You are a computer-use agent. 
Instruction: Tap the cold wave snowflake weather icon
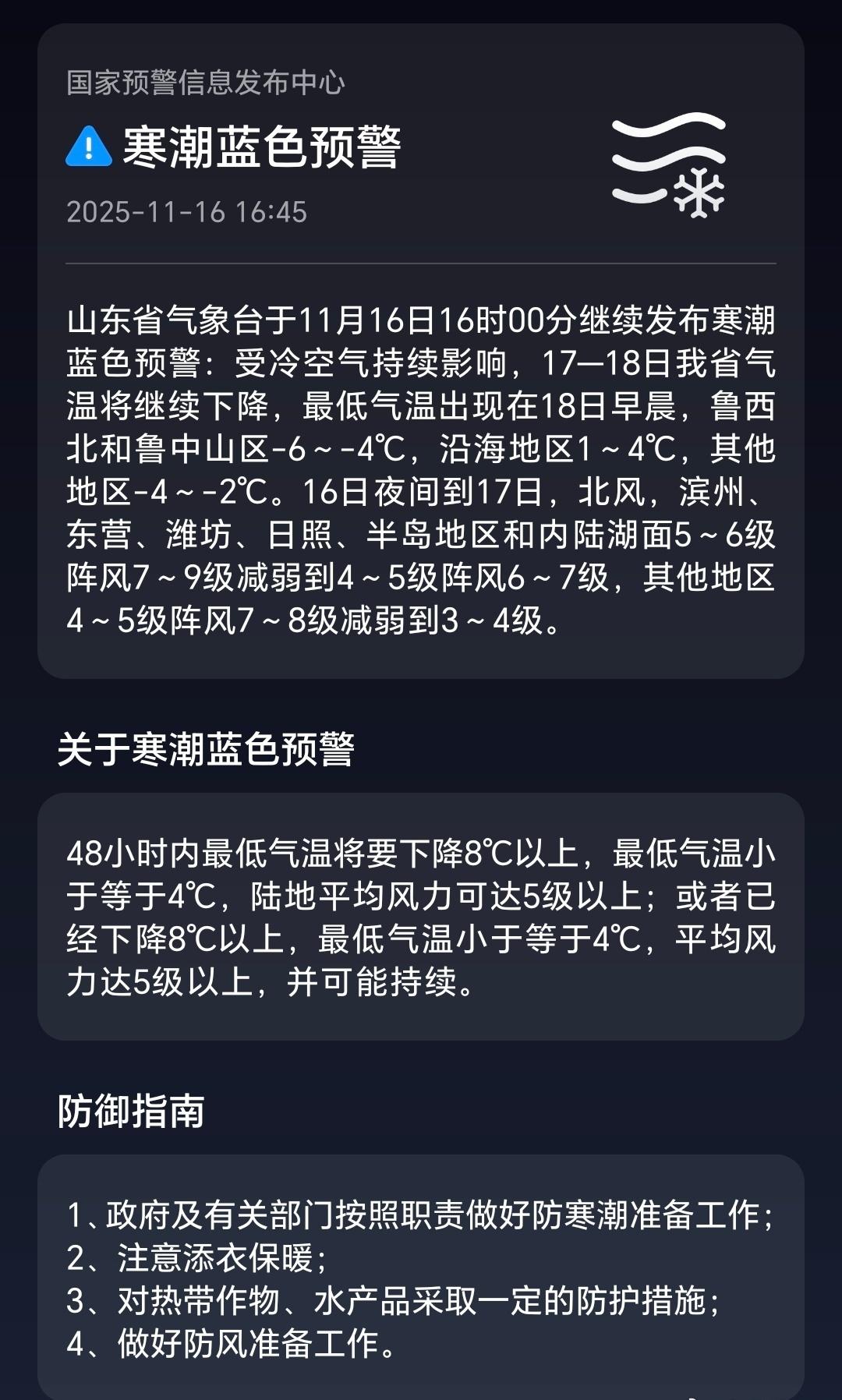pos(672,164)
